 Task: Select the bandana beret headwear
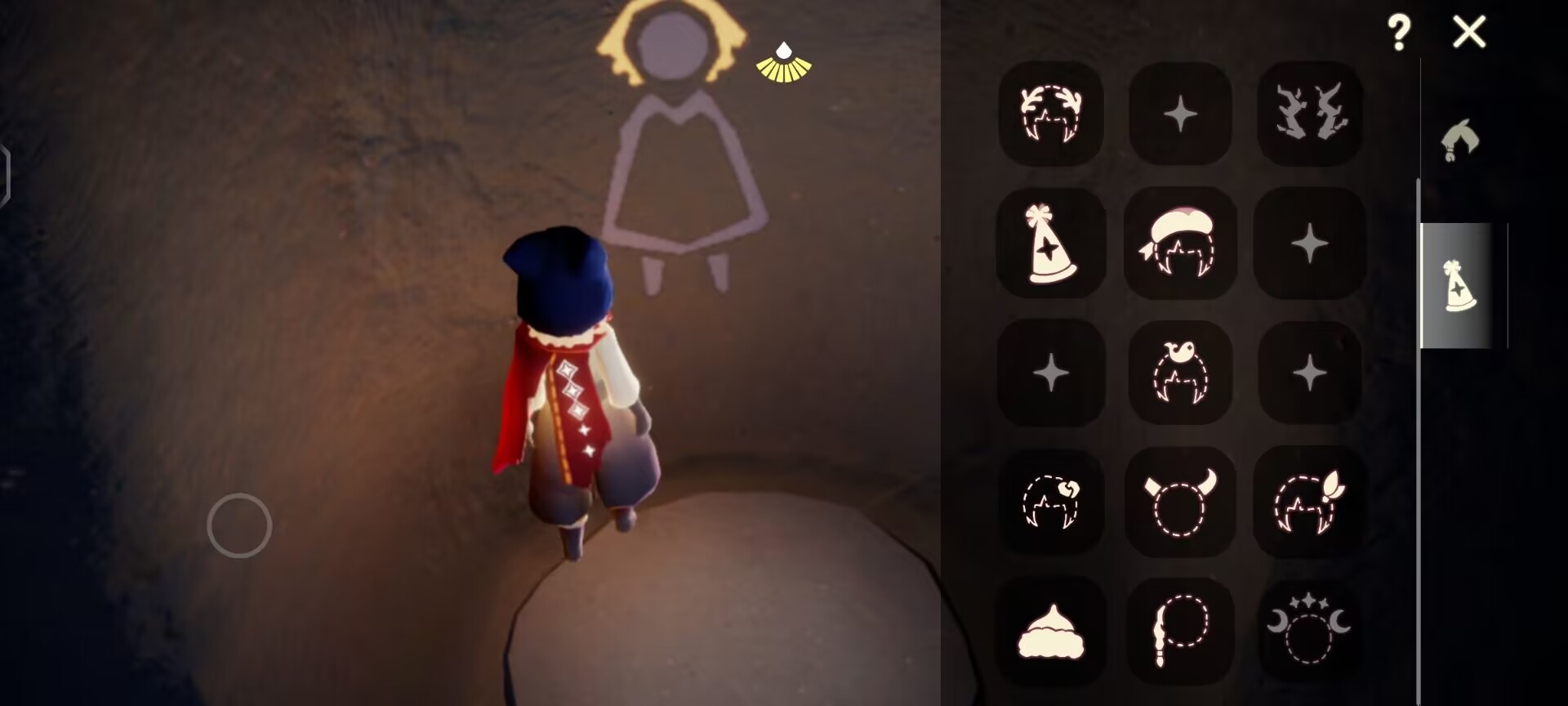pos(1180,244)
